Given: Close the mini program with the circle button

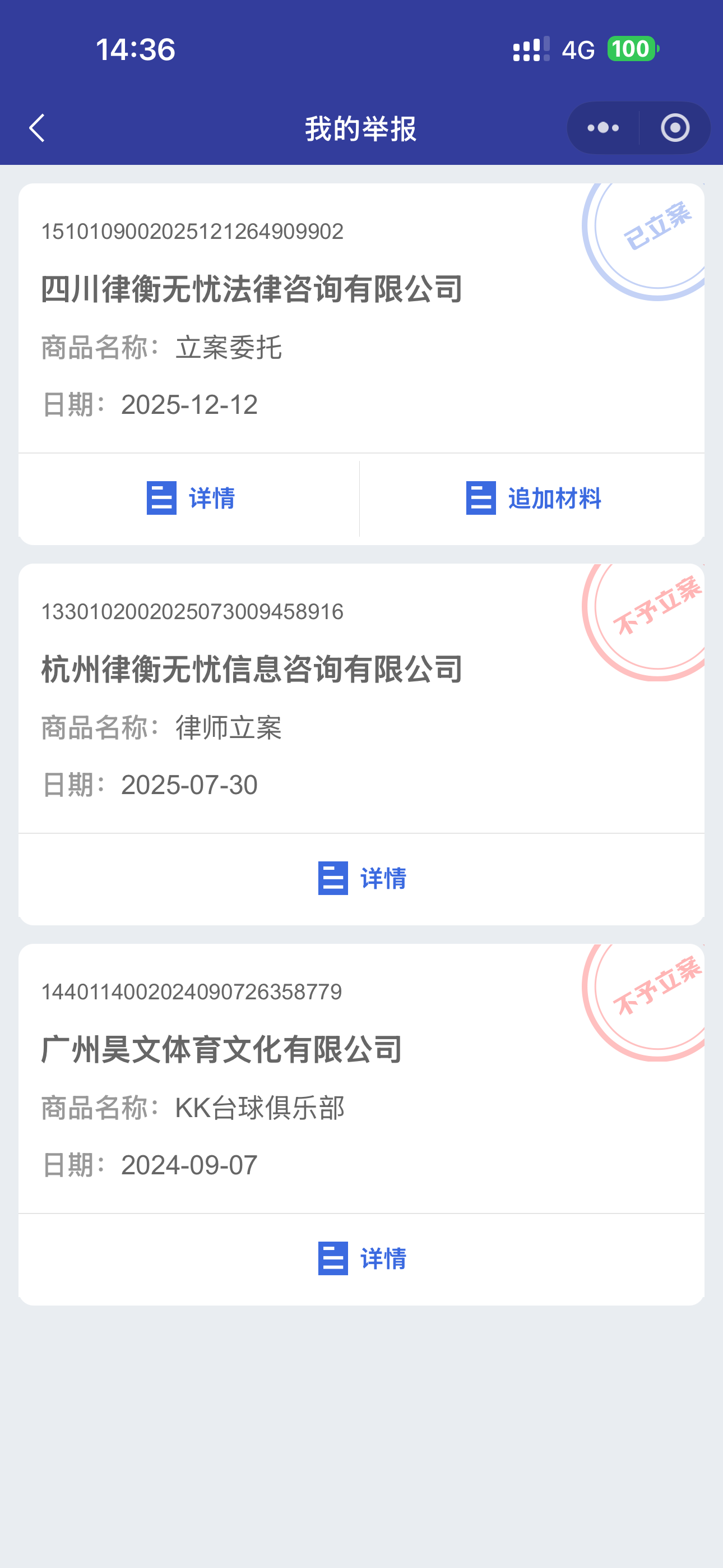Looking at the screenshot, I should click(x=675, y=128).
